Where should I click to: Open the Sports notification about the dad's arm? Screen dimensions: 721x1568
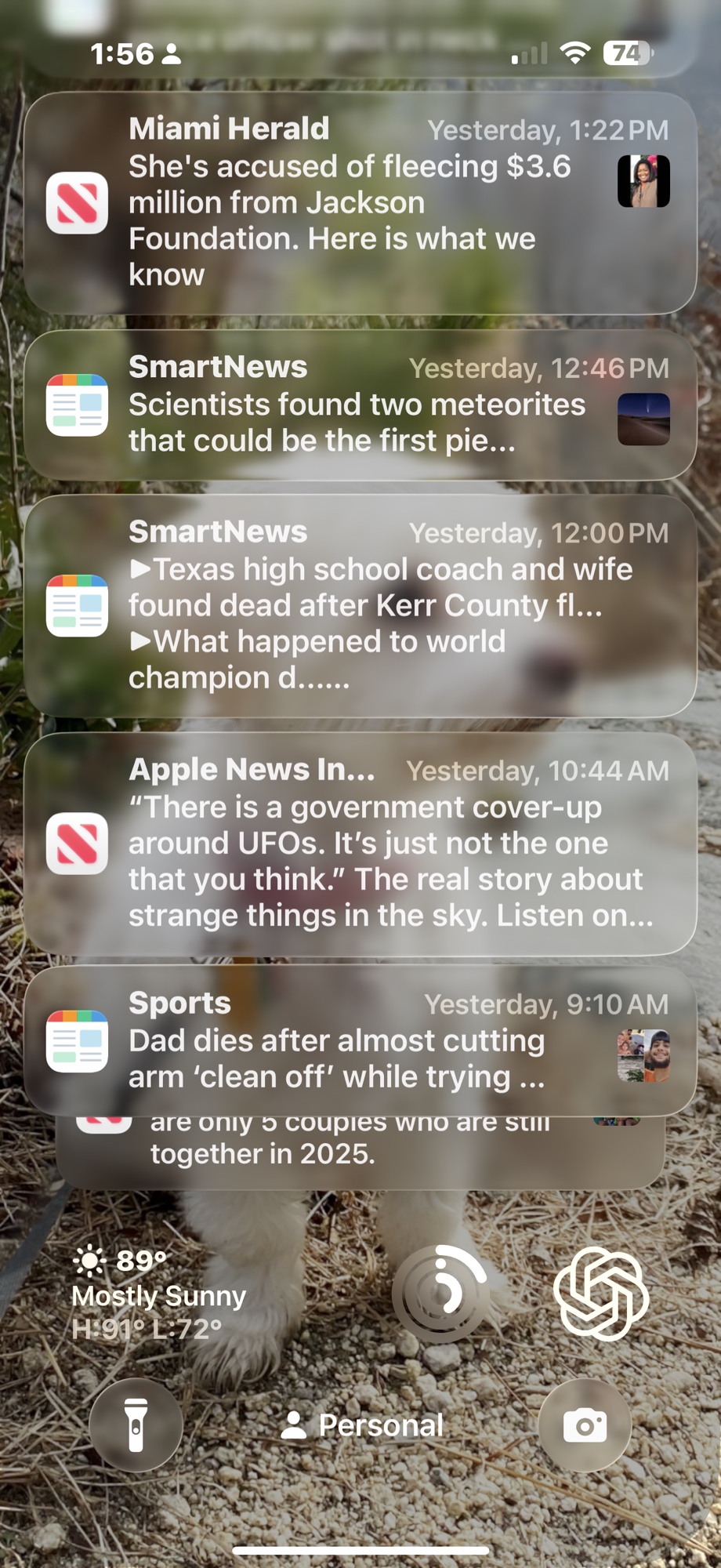pyautogui.click(x=360, y=1041)
